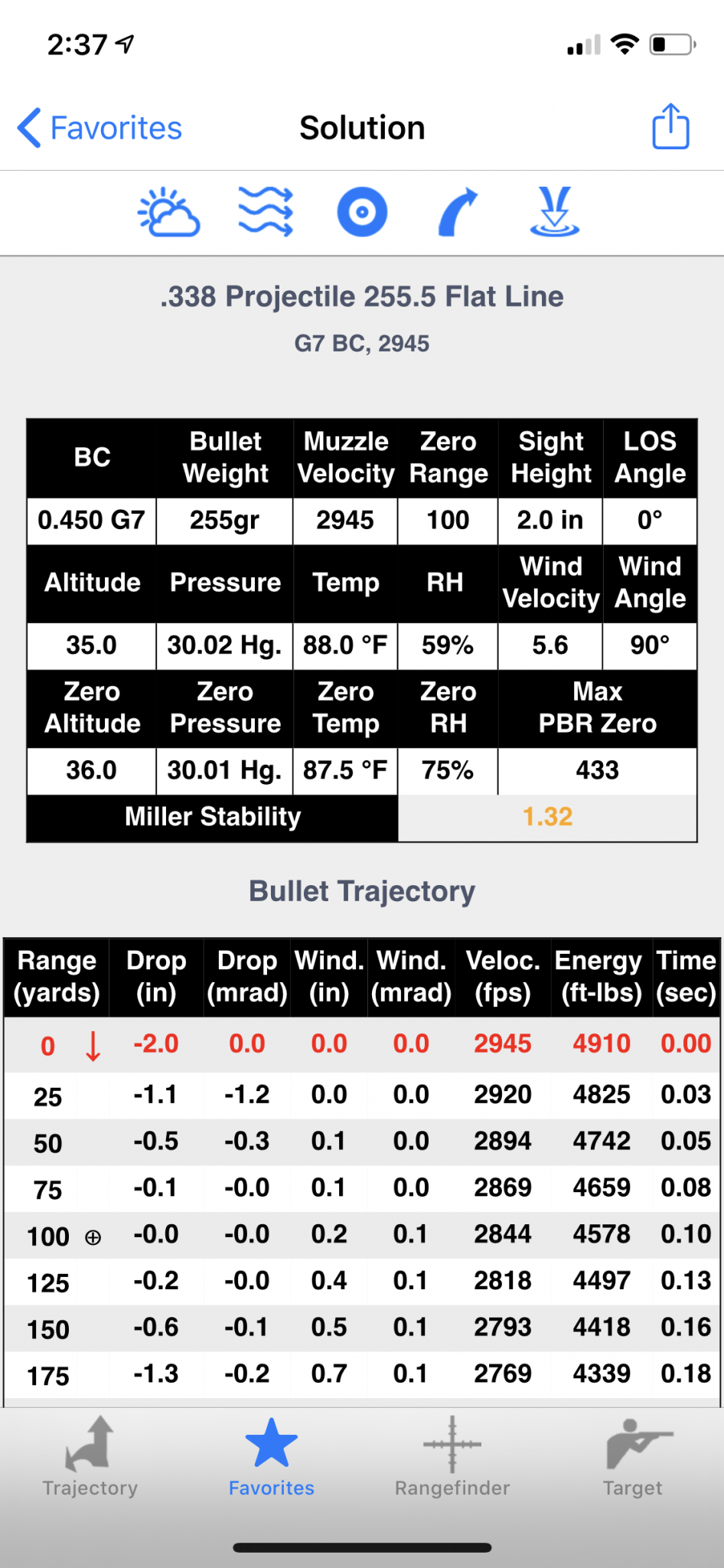Open the weather conditions icon
Viewport: 724px width, 1568px height.
(169, 212)
